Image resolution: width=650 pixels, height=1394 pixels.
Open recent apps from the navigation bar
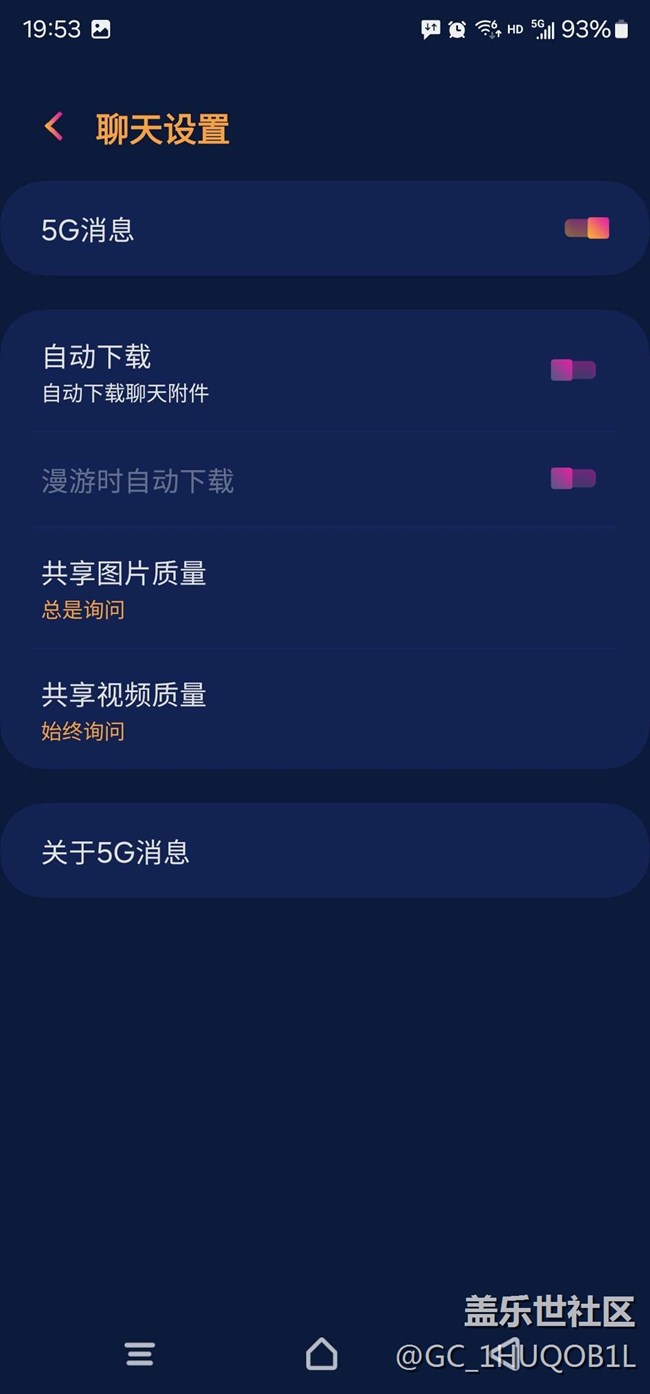tap(140, 1354)
